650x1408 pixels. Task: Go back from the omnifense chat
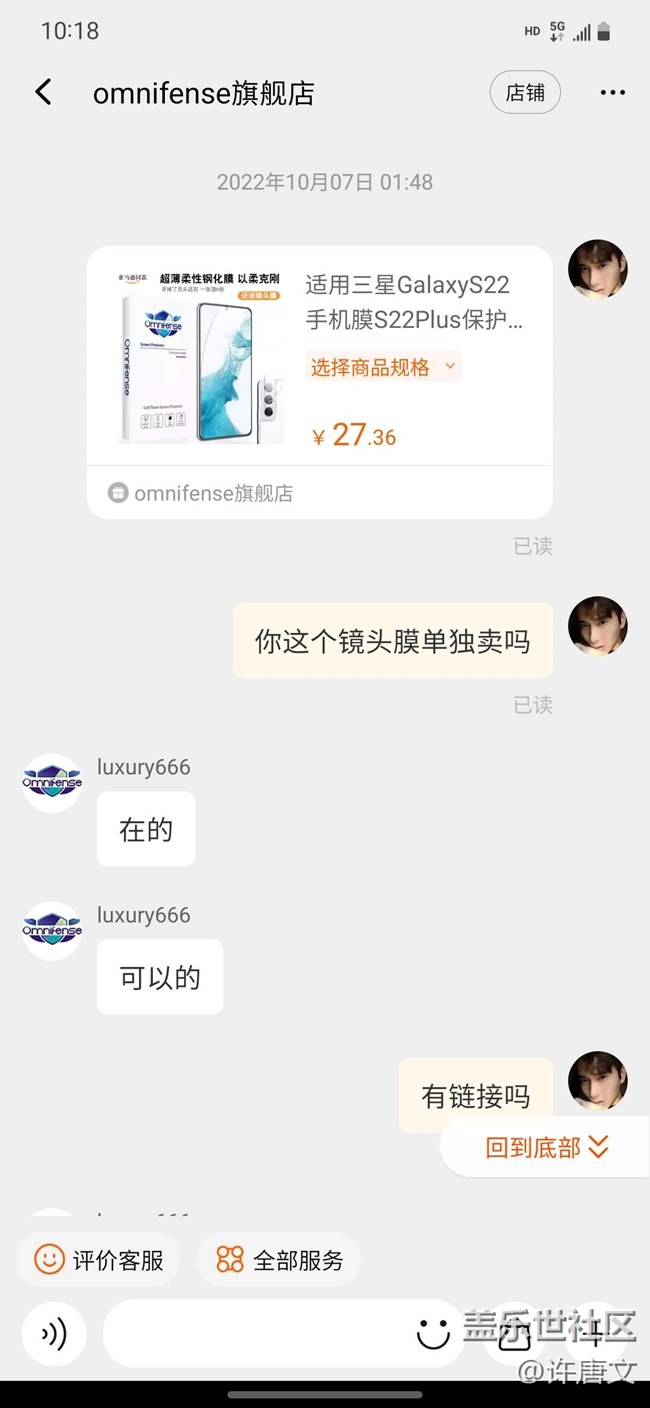pyautogui.click(x=43, y=93)
